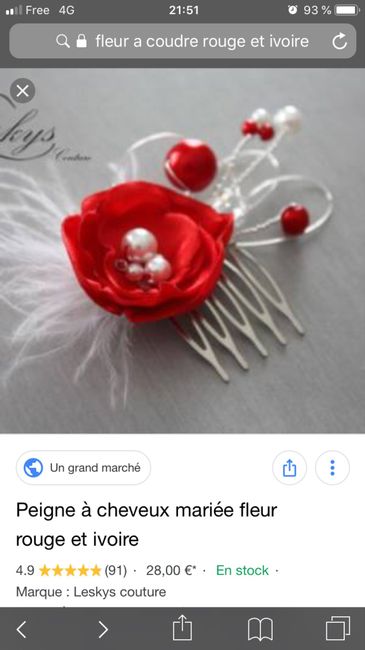Open the Peigne à cheveux mariée title
This screenshot has width=365, height=650.
[146, 524]
